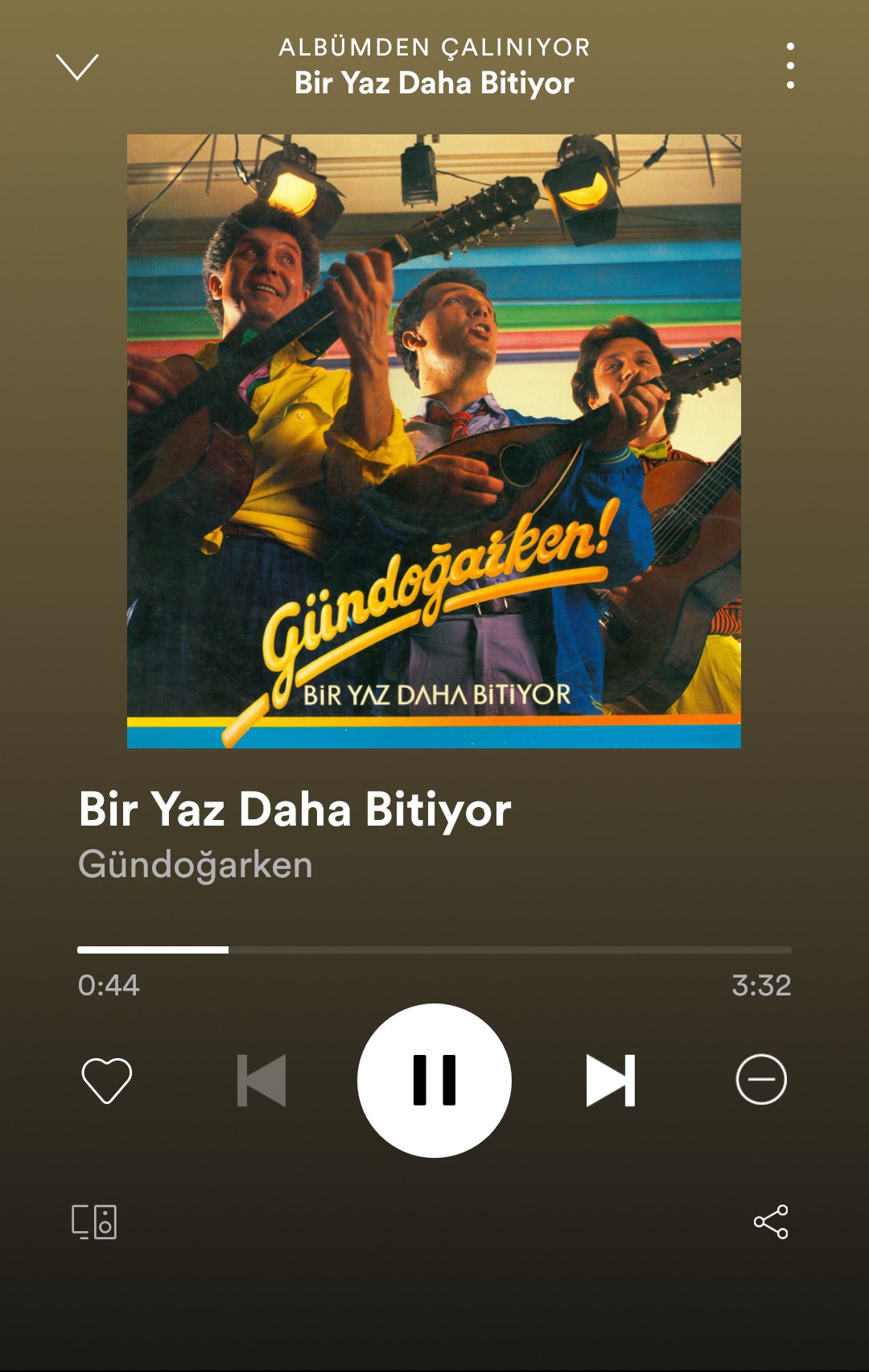The image size is (869, 1372).
Task: Open artist Gündoğarken's page
Action: pos(196,865)
